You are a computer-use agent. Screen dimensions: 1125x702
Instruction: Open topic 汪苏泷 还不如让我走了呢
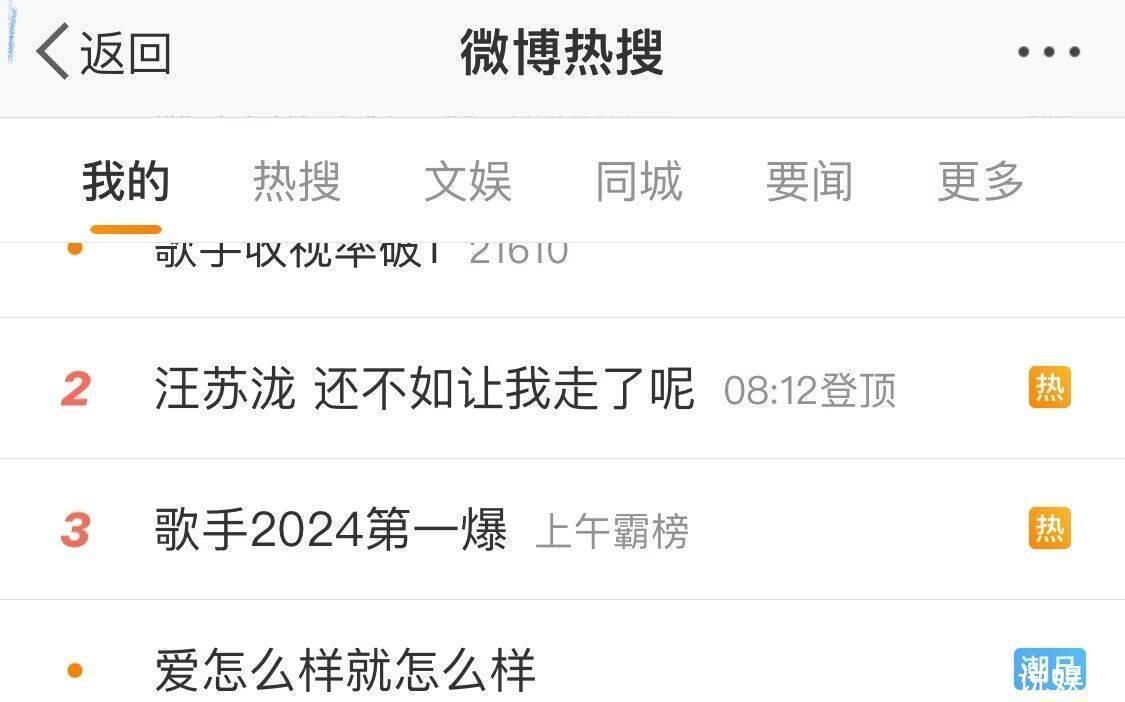pyautogui.click(x=424, y=389)
